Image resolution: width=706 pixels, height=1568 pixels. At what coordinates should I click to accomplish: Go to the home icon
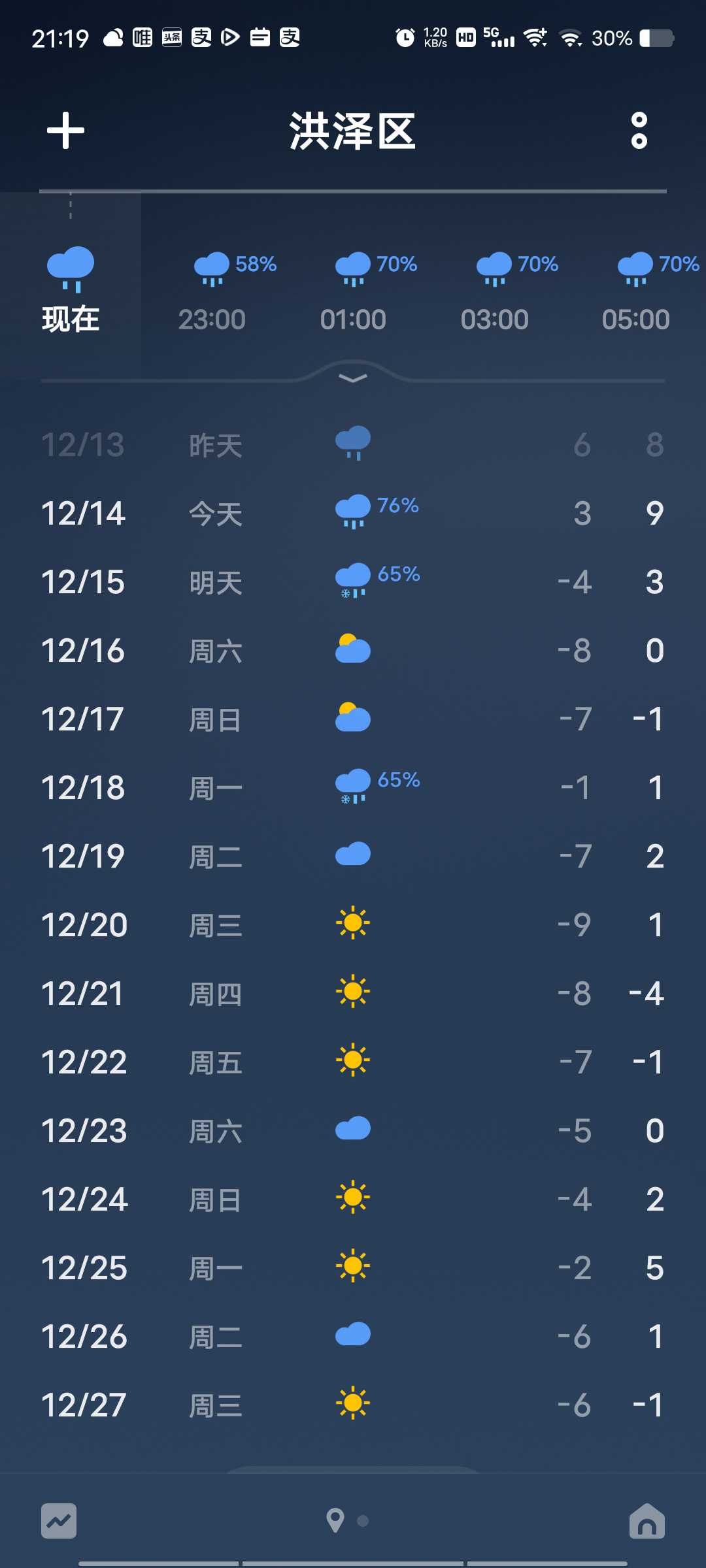pos(647,1521)
